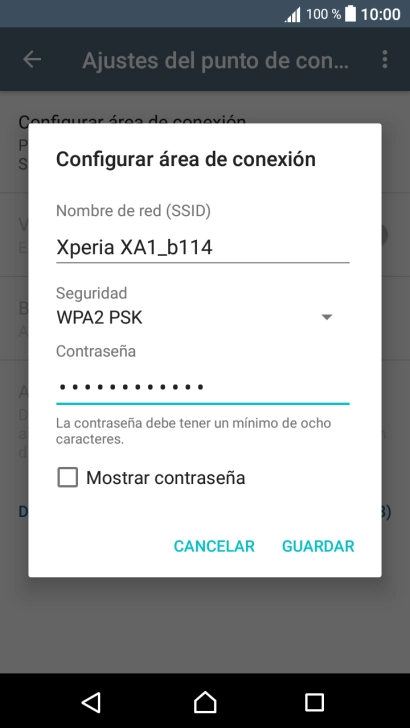410x728 pixels.
Task: Open the Seguridad WPA2 PSK dropdown
Action: click(x=202, y=318)
